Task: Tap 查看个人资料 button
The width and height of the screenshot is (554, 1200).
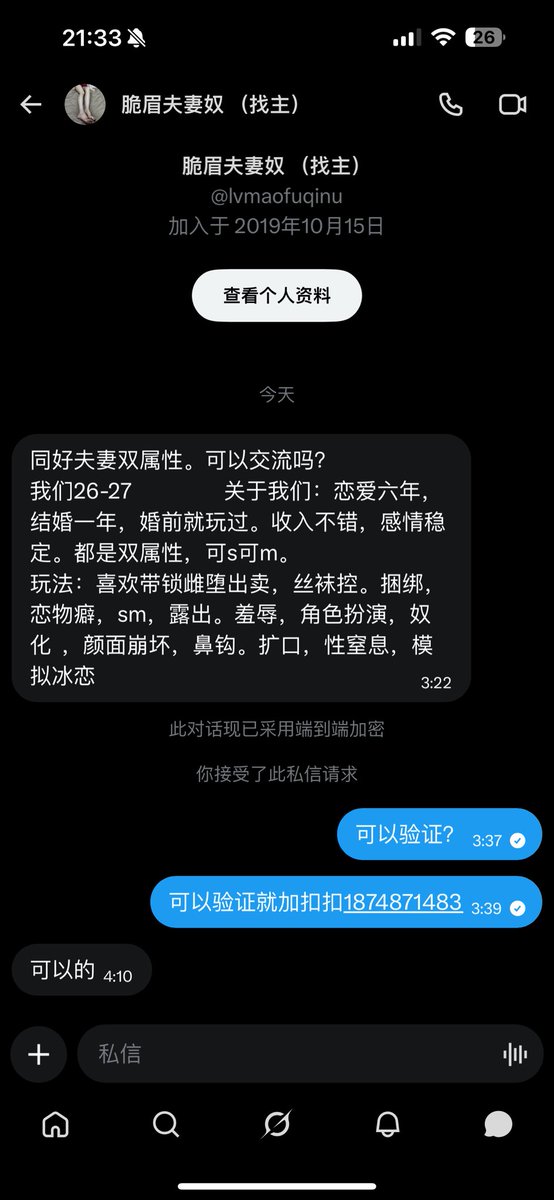Action: pos(277,296)
